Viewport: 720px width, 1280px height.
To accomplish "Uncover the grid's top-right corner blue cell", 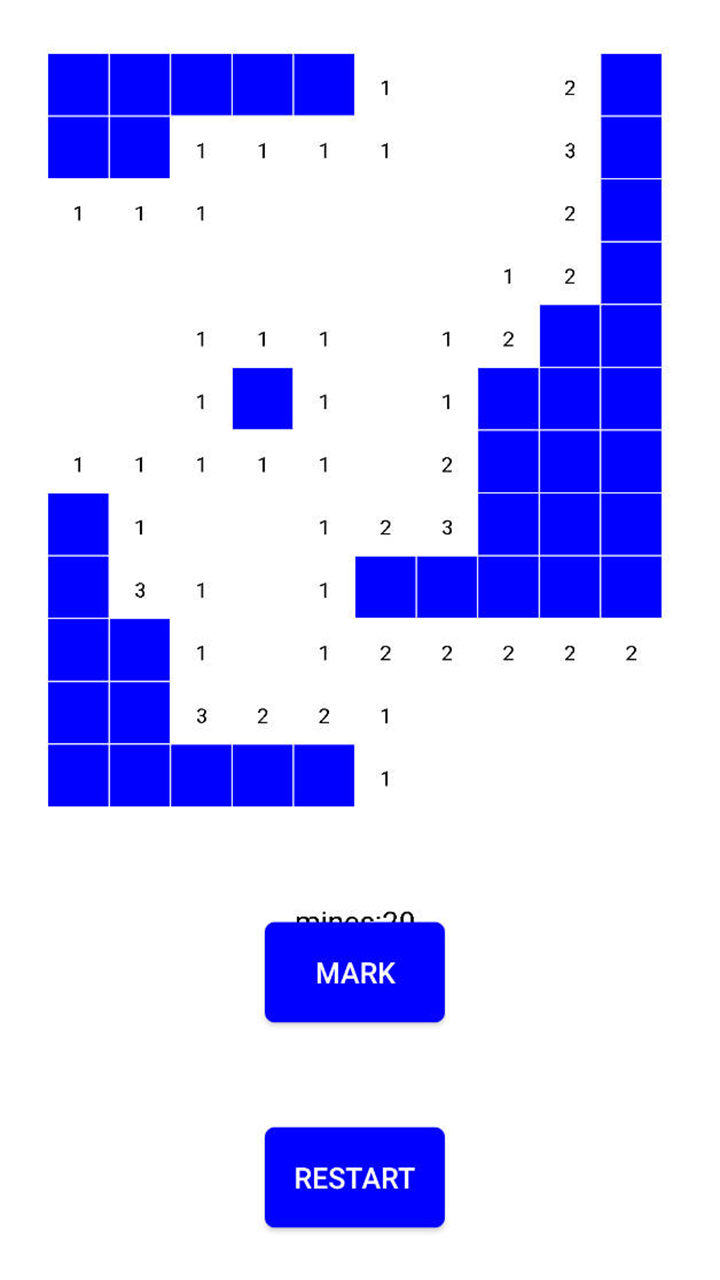I will tap(631, 85).
